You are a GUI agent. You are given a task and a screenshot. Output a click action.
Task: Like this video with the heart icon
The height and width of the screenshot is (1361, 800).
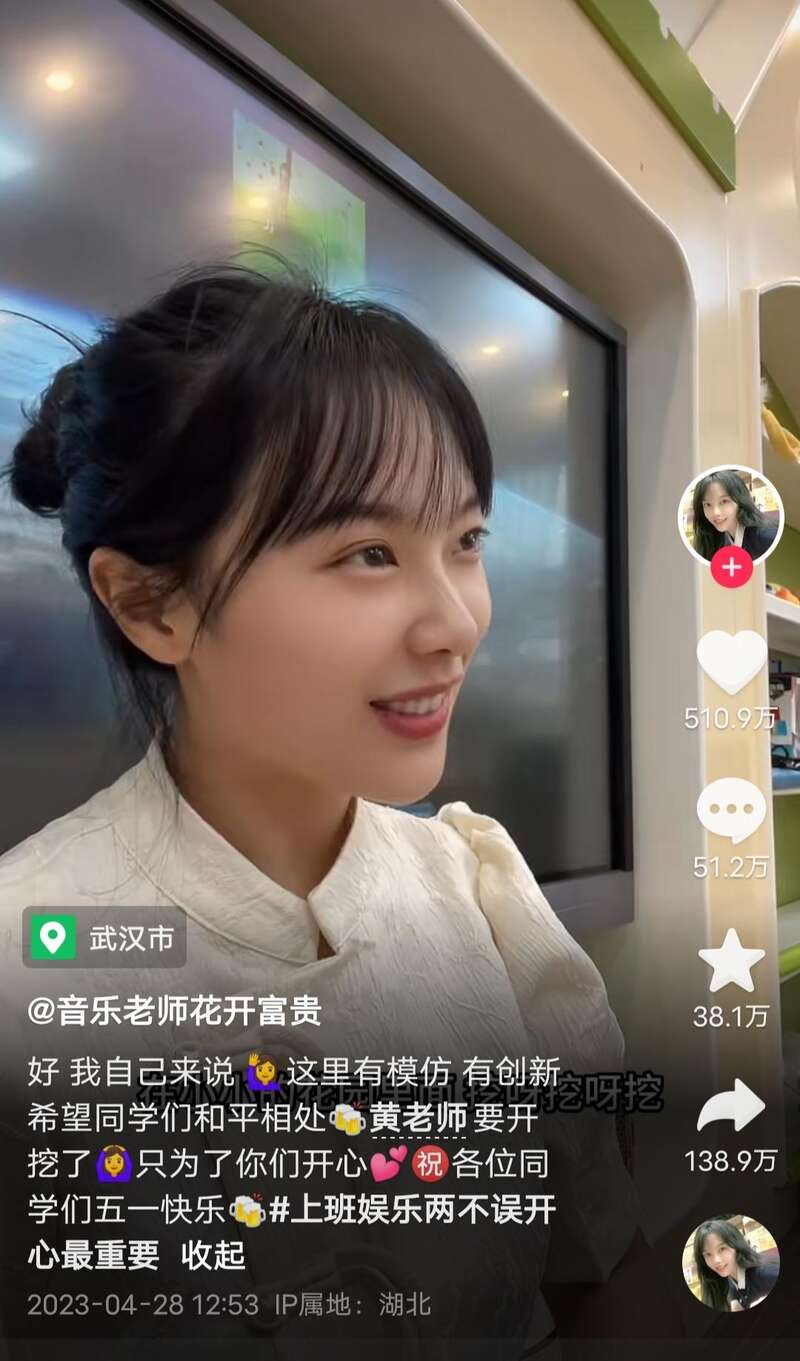coord(731,663)
